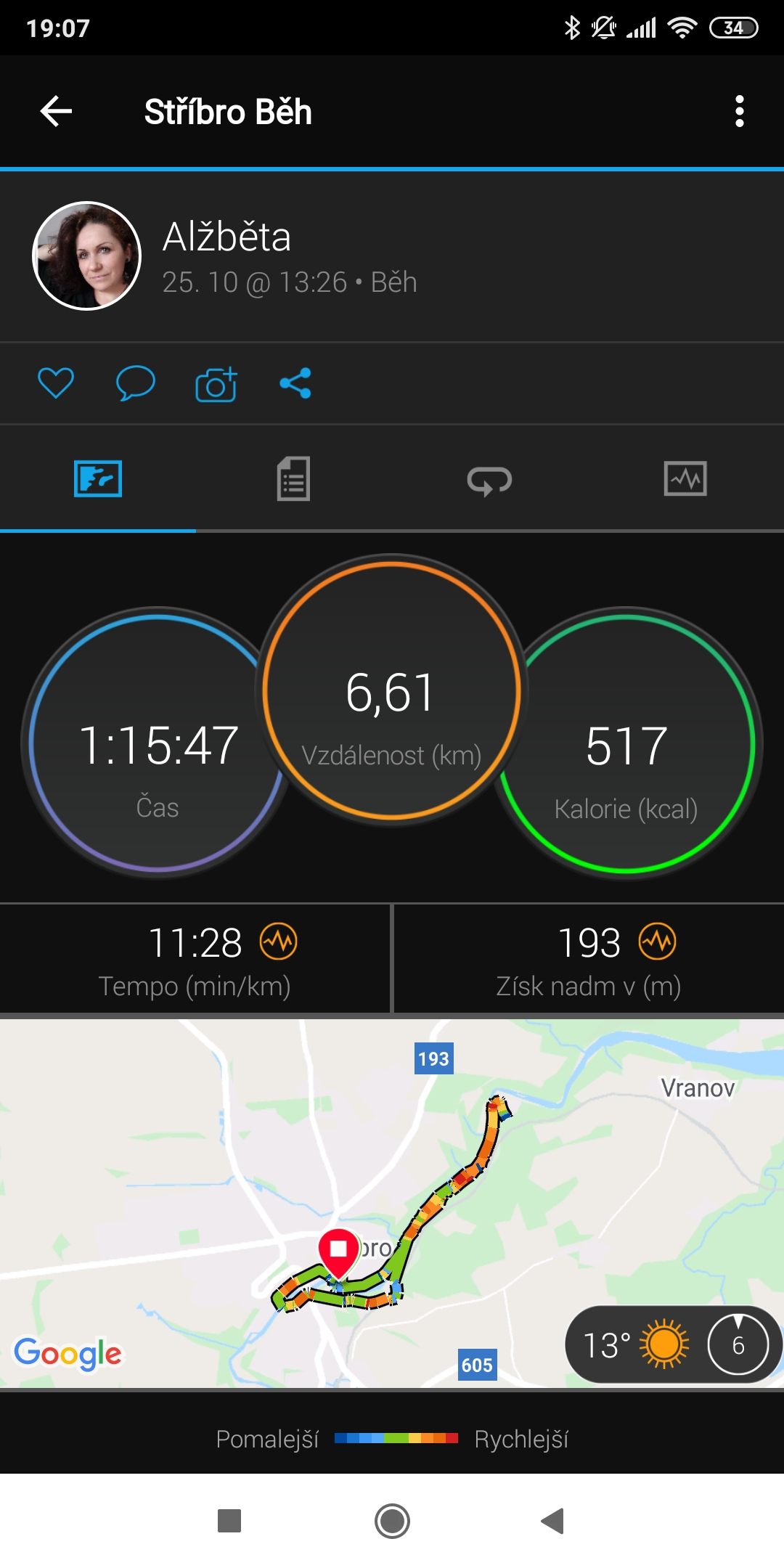Tap the insight icon next to elevation gain
This screenshot has width=784, height=1568.
pos(657,942)
